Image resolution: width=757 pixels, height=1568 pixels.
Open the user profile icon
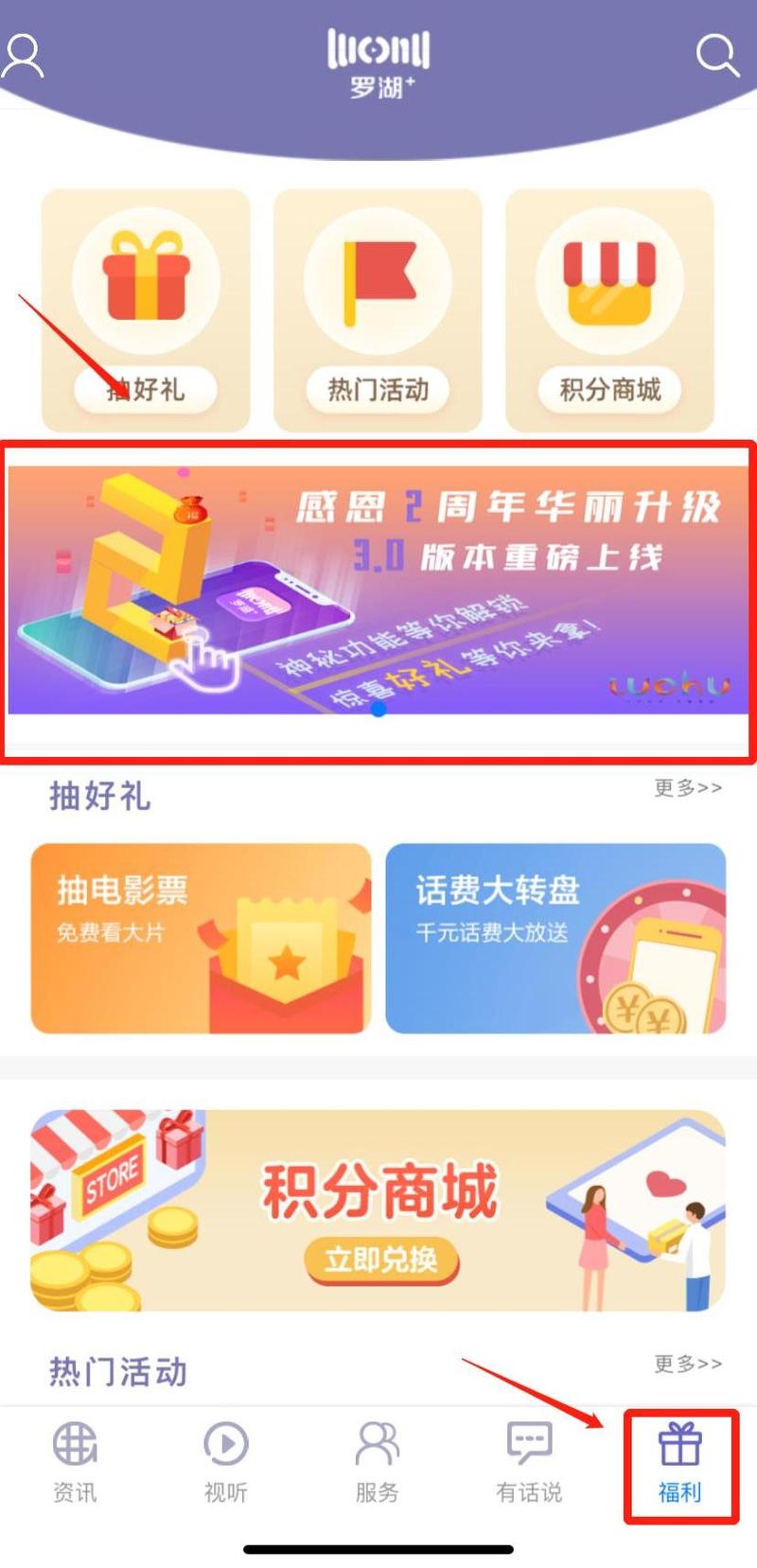click(x=23, y=57)
